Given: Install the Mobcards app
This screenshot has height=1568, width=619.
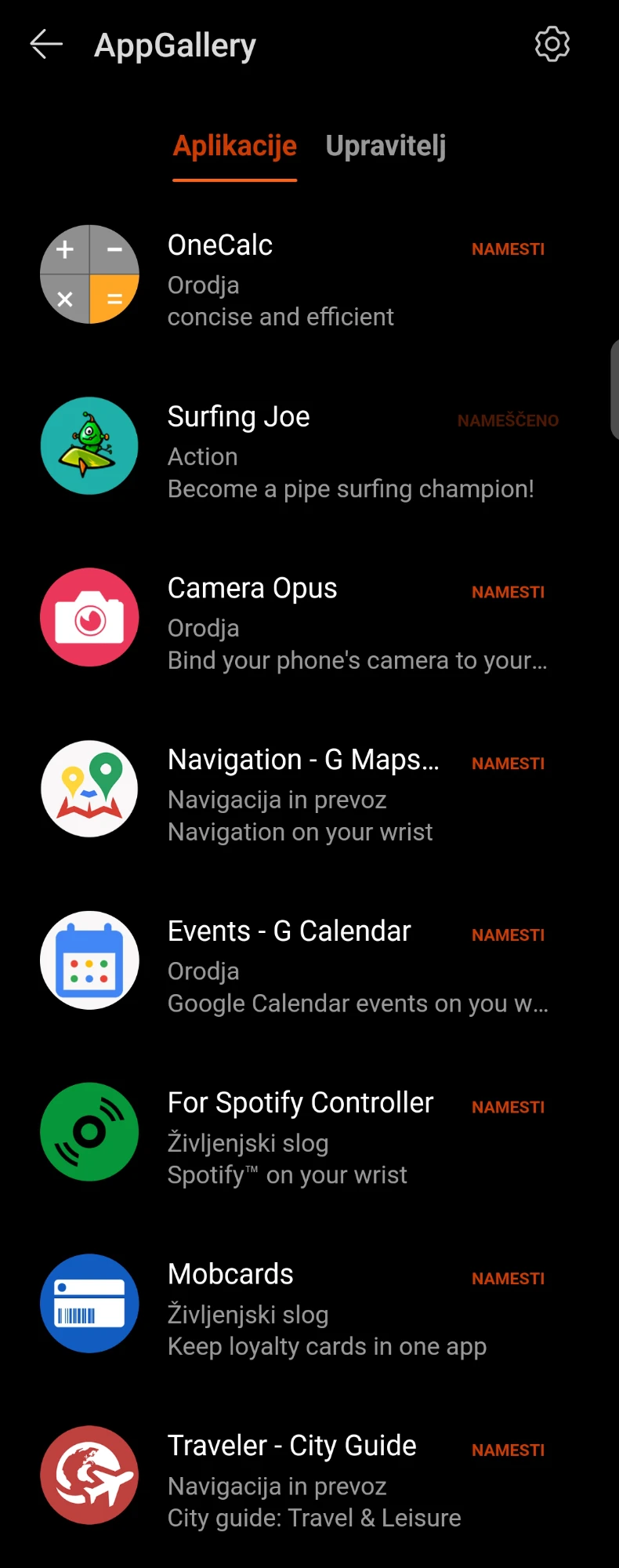Looking at the screenshot, I should tap(508, 1279).
